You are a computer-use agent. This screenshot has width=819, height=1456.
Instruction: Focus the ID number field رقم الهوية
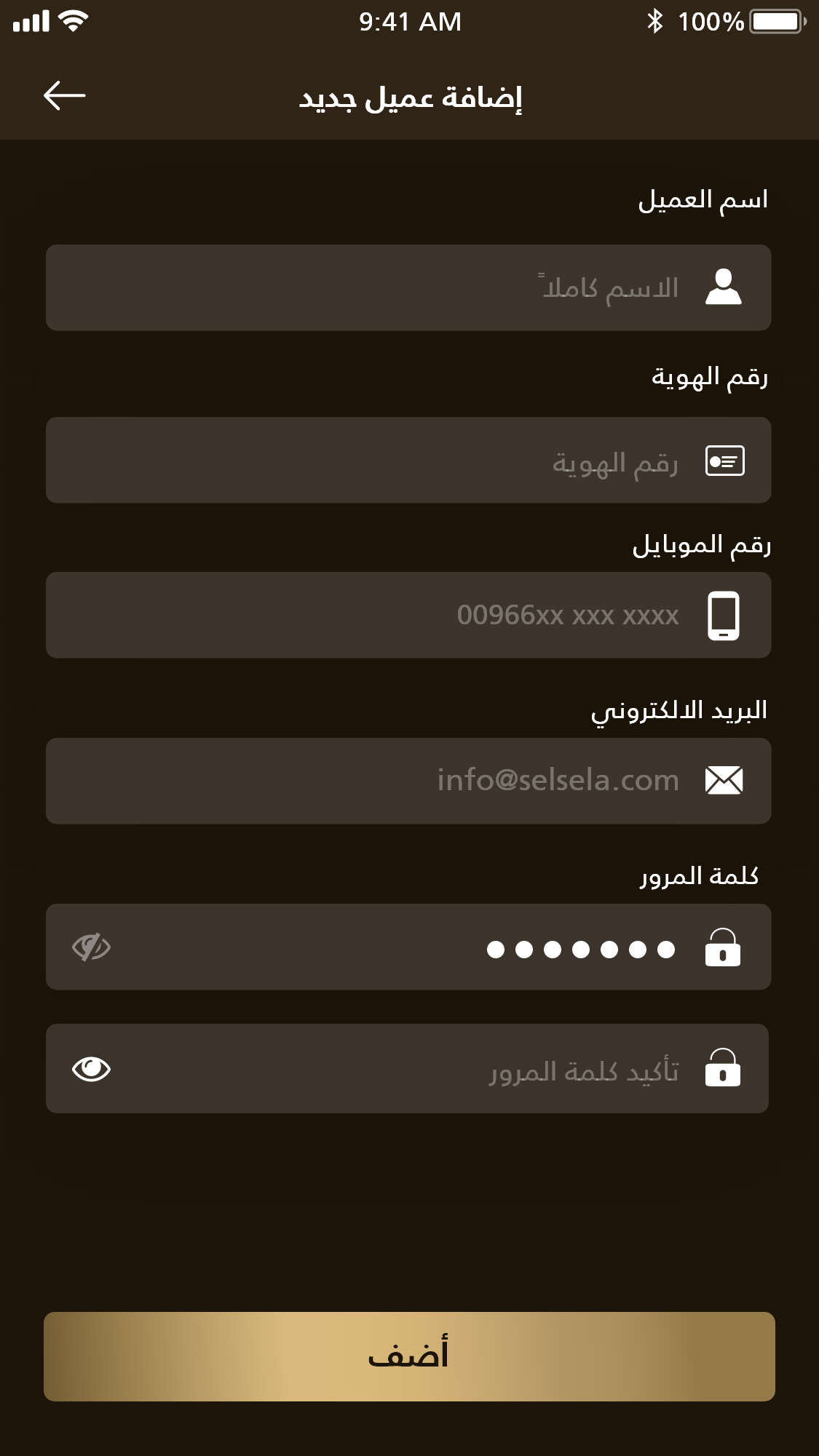pyautogui.click(x=408, y=460)
